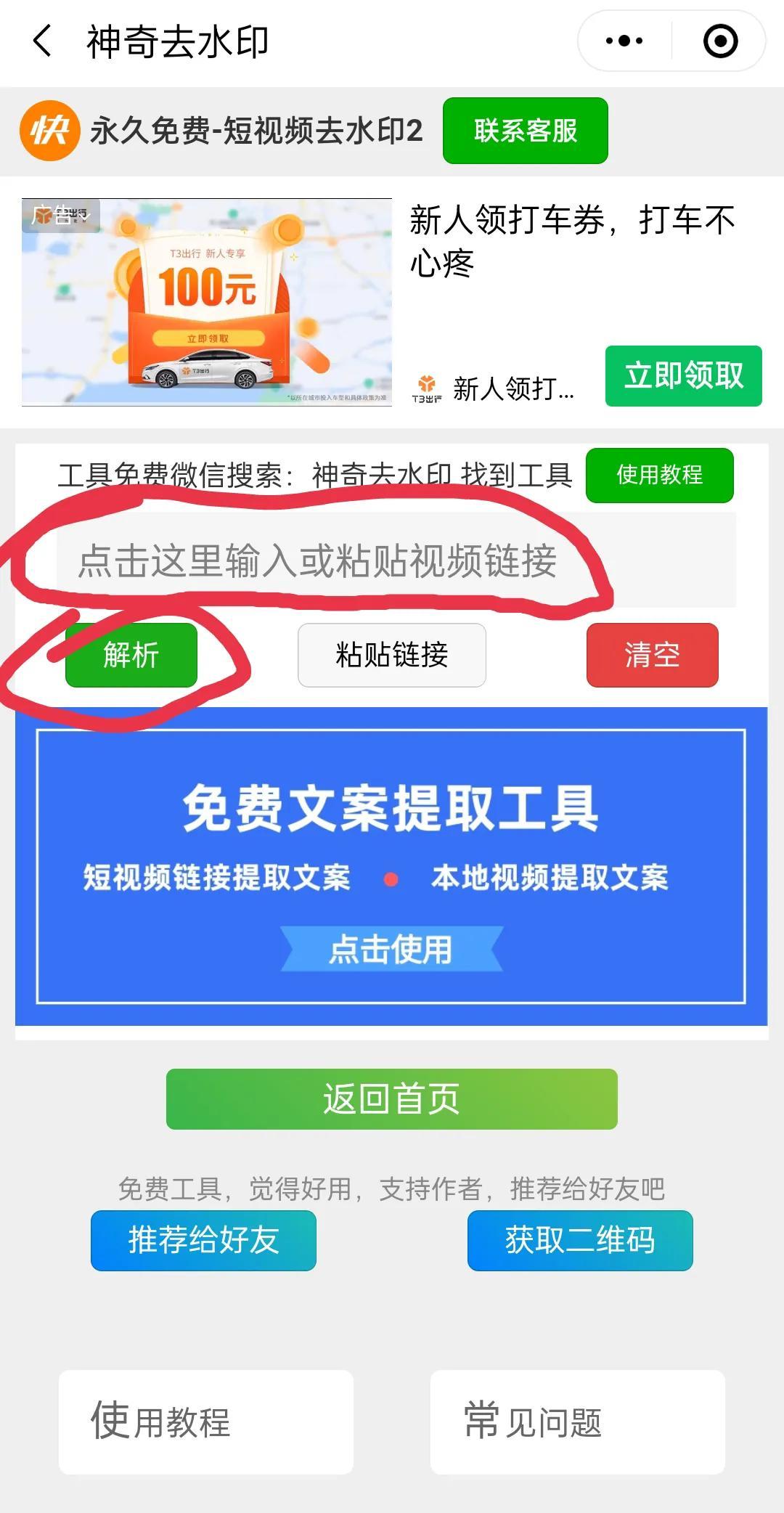The width and height of the screenshot is (784, 1513).
Task: Open the T3出行 100元 ad image
Action: click(x=207, y=301)
